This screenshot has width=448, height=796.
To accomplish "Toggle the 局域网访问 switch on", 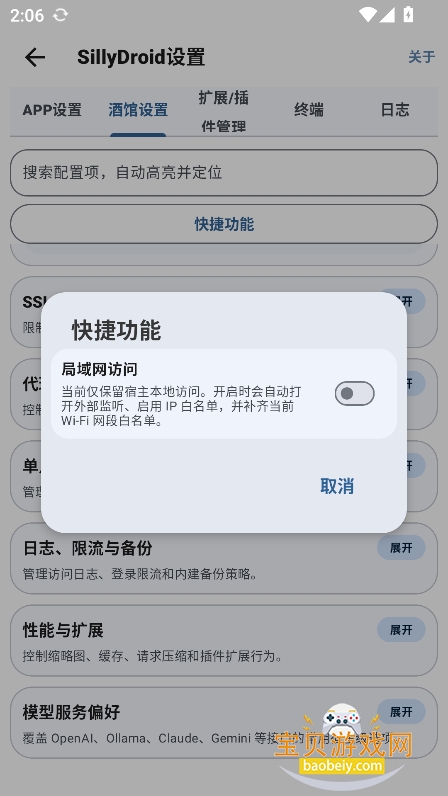I will click(355, 393).
